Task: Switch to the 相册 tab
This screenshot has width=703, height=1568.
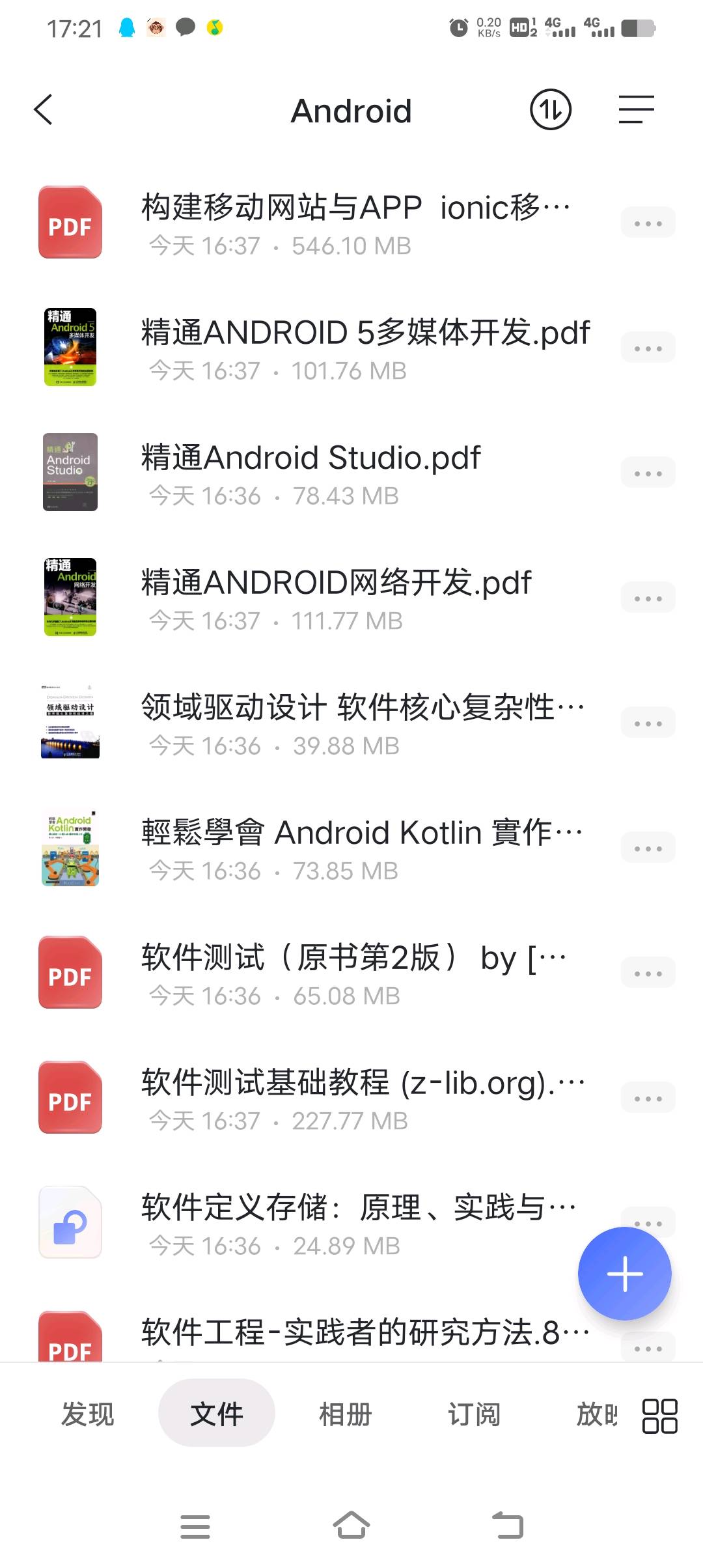Action: point(345,1414)
